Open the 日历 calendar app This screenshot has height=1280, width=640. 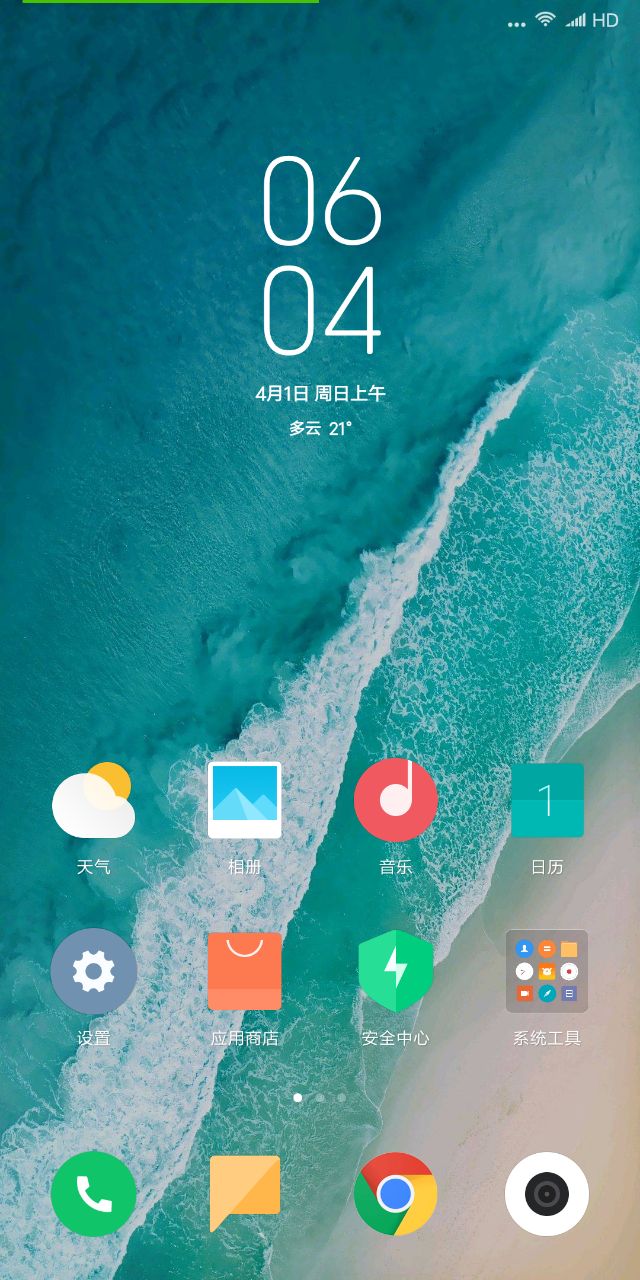(547, 800)
